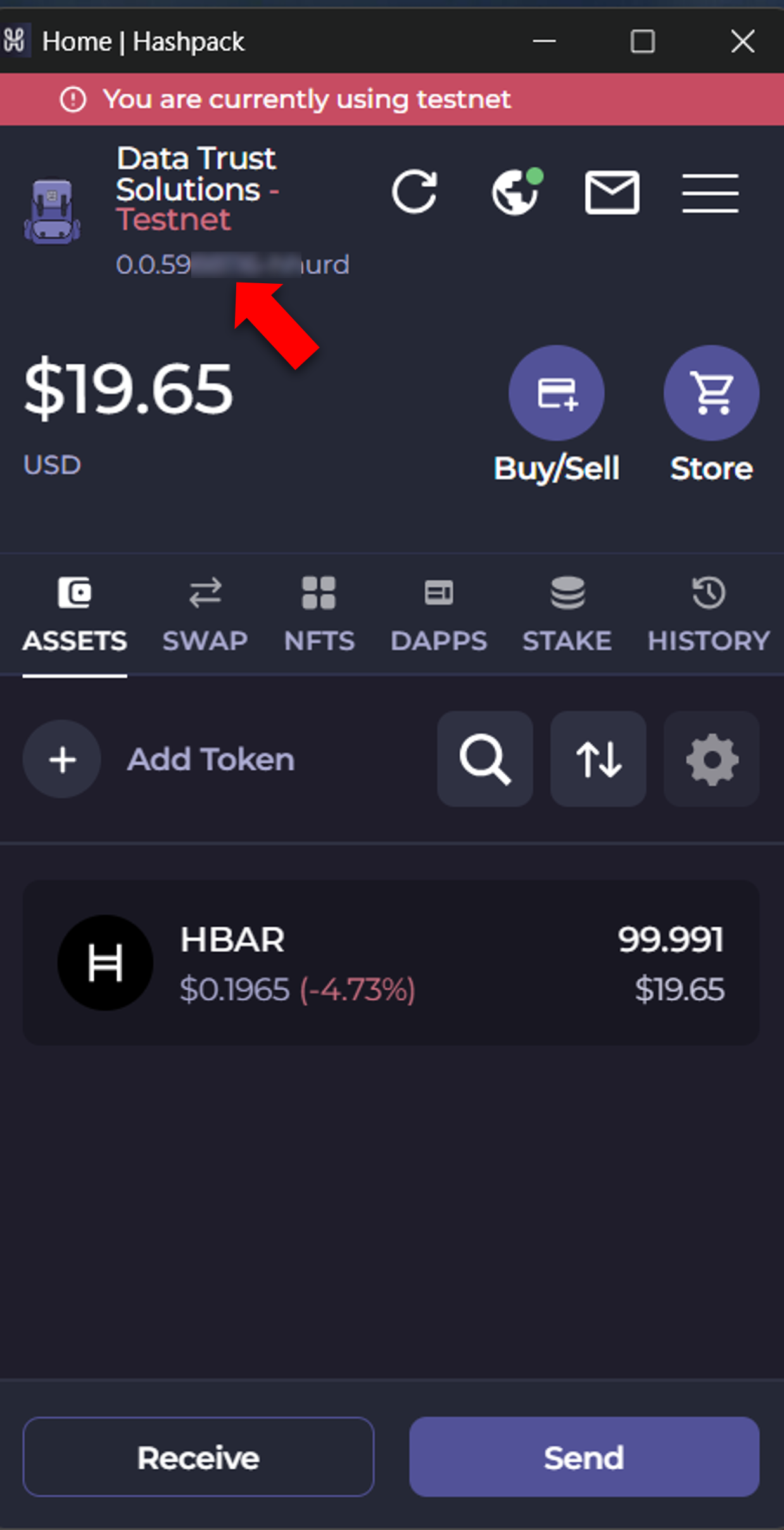Search tokens with the magnifier icon
The image size is (784, 1530).
point(484,759)
